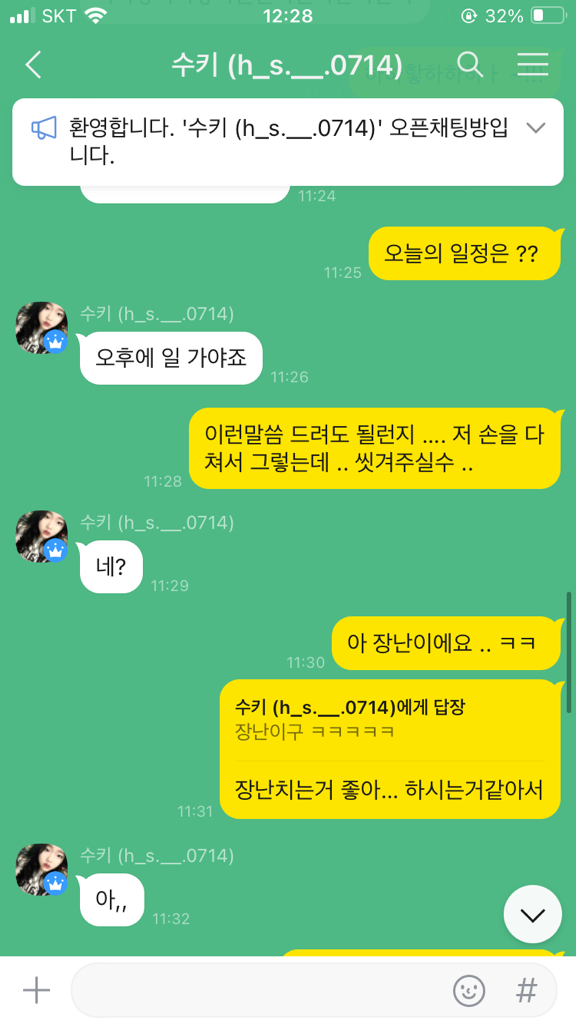Image resolution: width=576 pixels, height=1024 pixels.
Task: Expand the welcome notice banner
Action: pyautogui.click(x=536, y=128)
